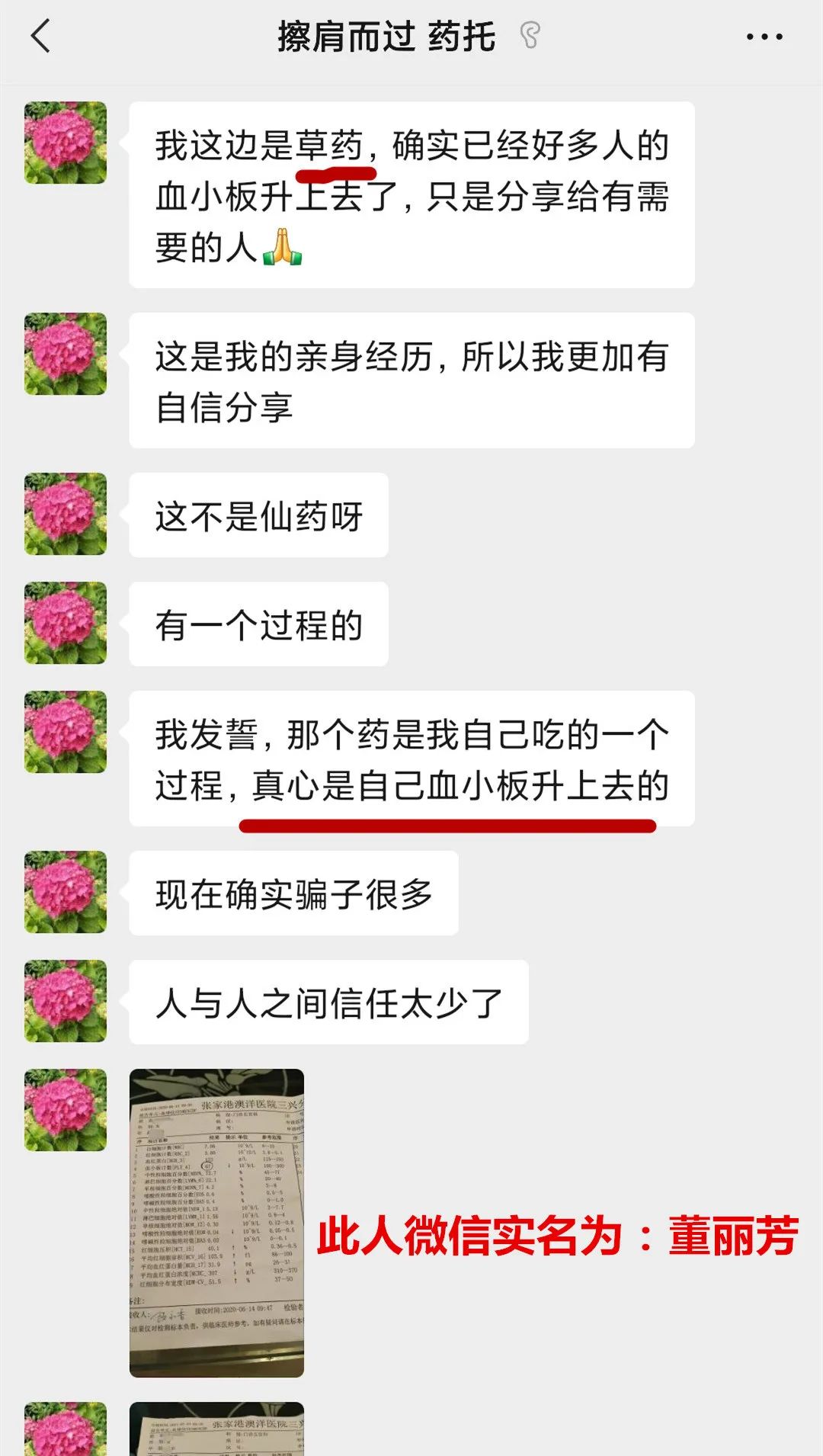Tap the sender's avatar beside 这不是仙药呀

[66, 514]
